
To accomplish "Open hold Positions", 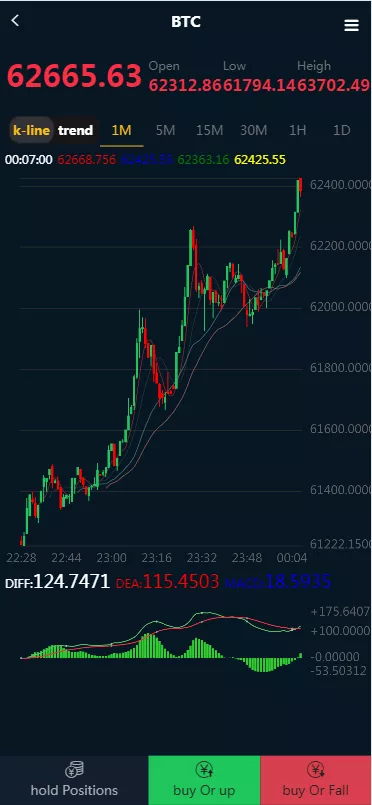I will coord(74,780).
